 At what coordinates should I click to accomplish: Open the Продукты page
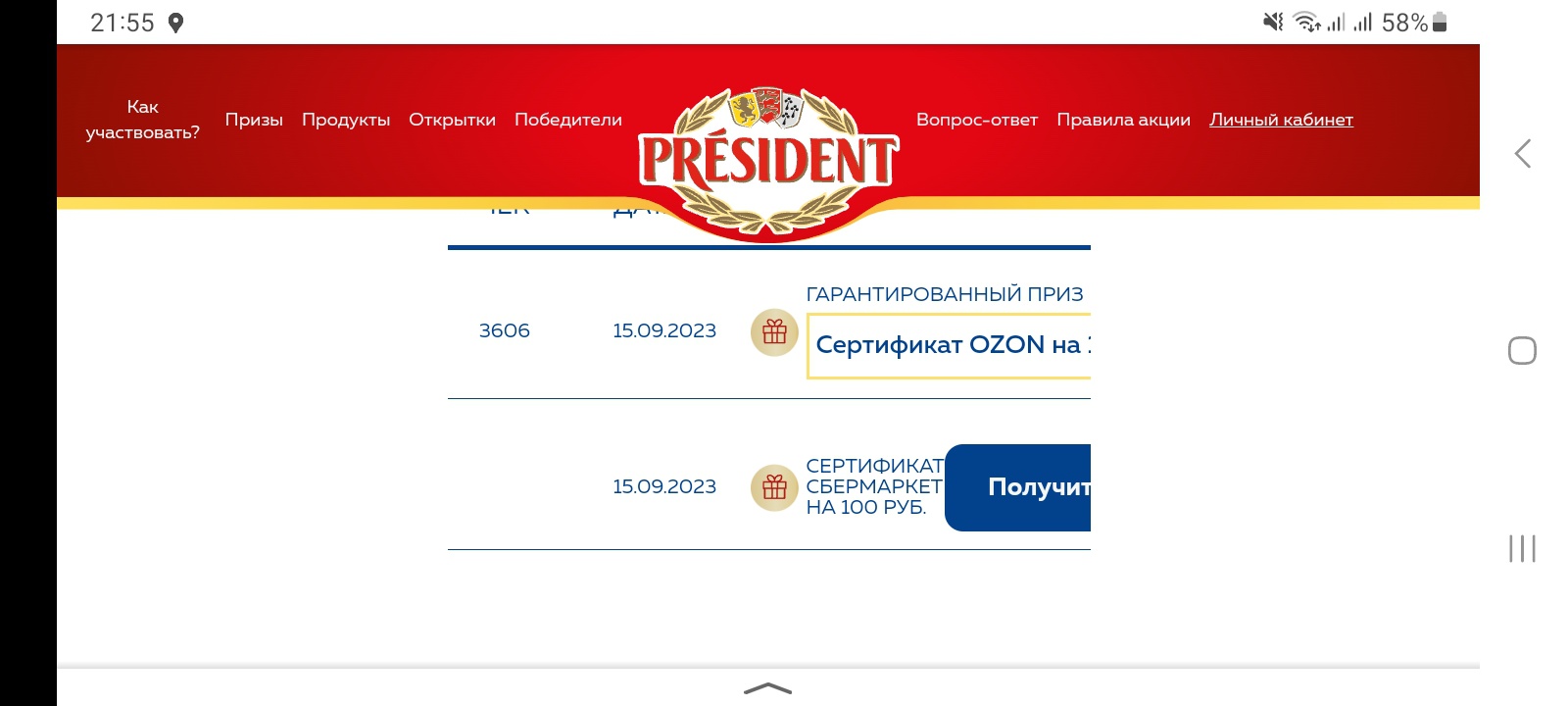point(345,120)
